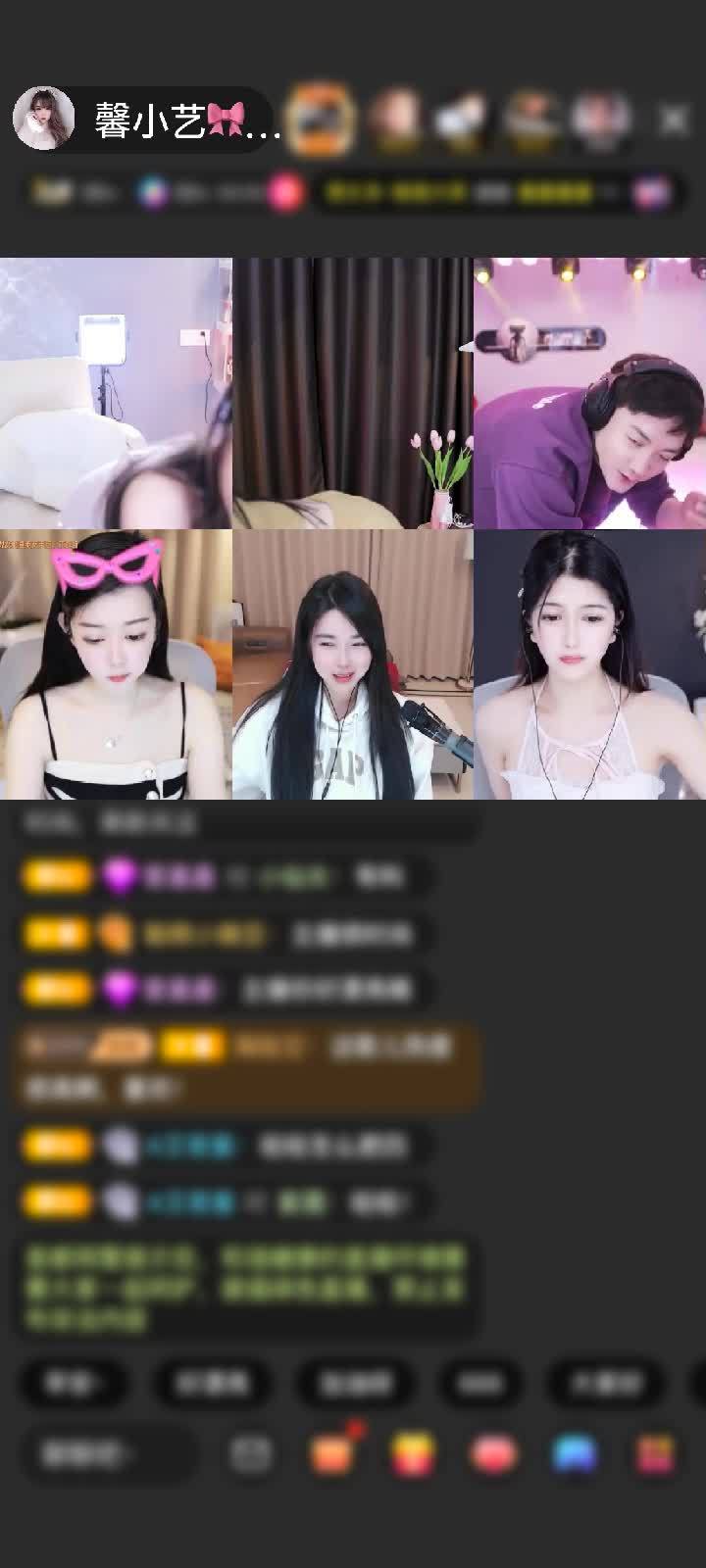View the stream tile with pink tulips

[x=352, y=393]
